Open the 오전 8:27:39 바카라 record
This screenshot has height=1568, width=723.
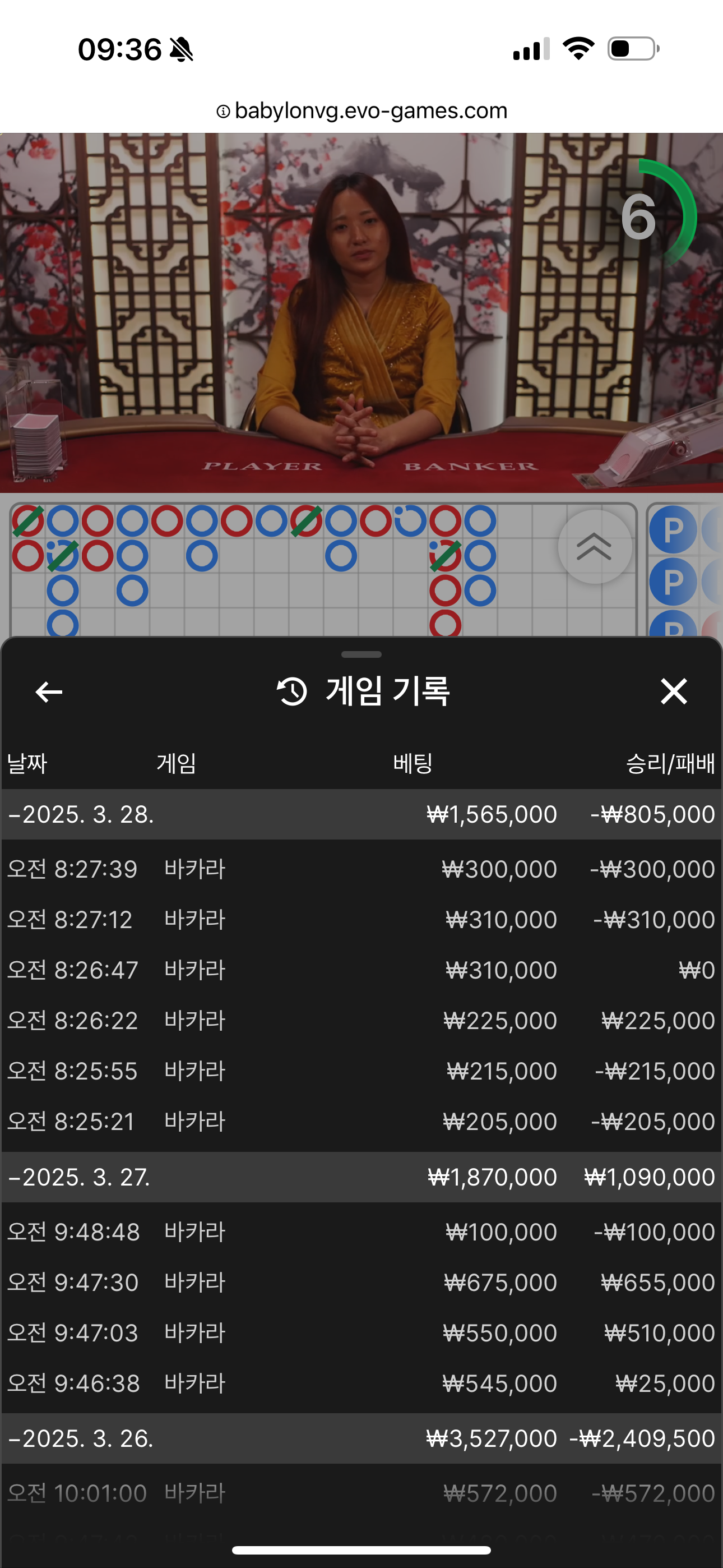[x=361, y=869]
